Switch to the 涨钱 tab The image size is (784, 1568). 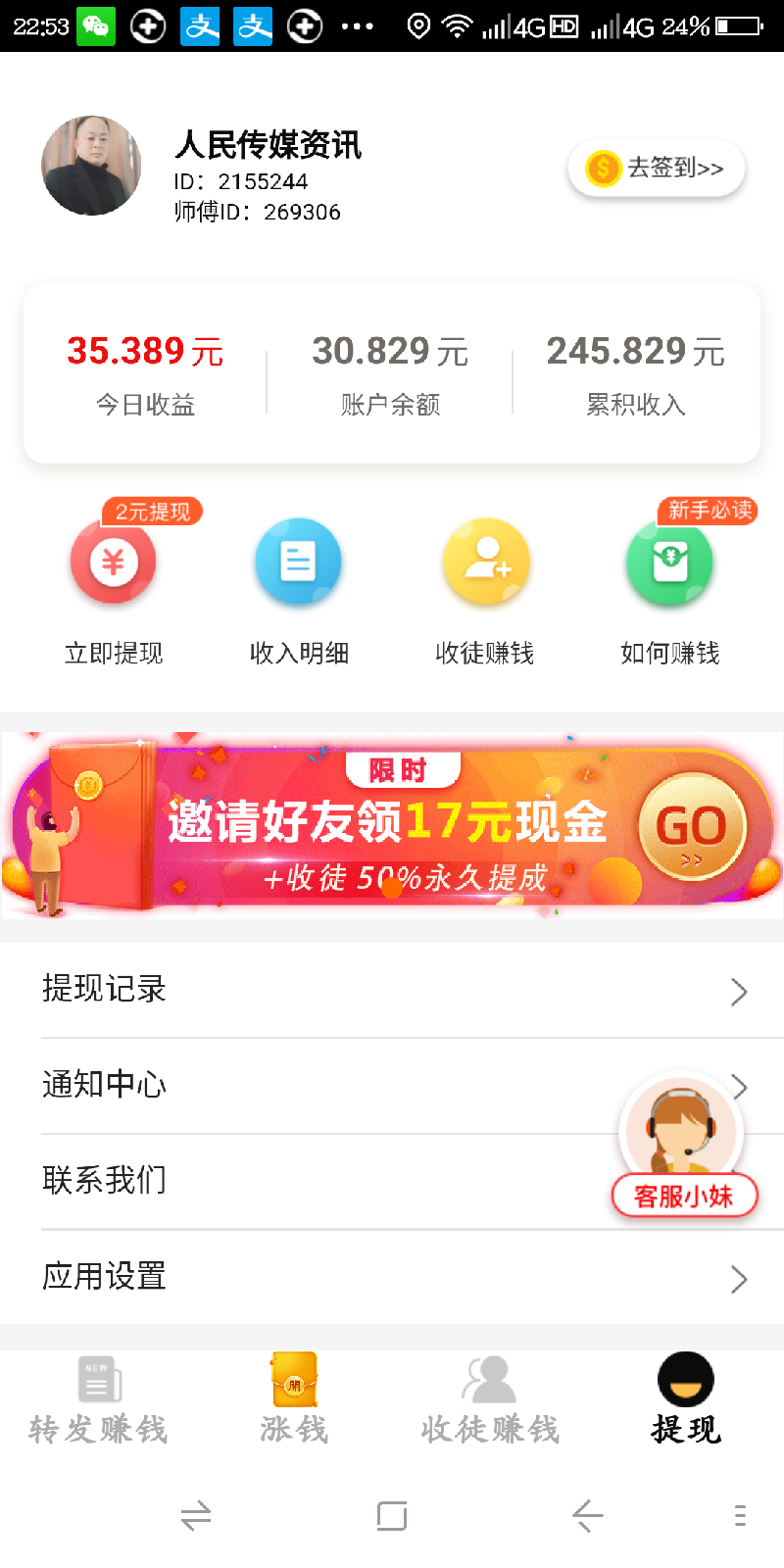pos(294,1403)
